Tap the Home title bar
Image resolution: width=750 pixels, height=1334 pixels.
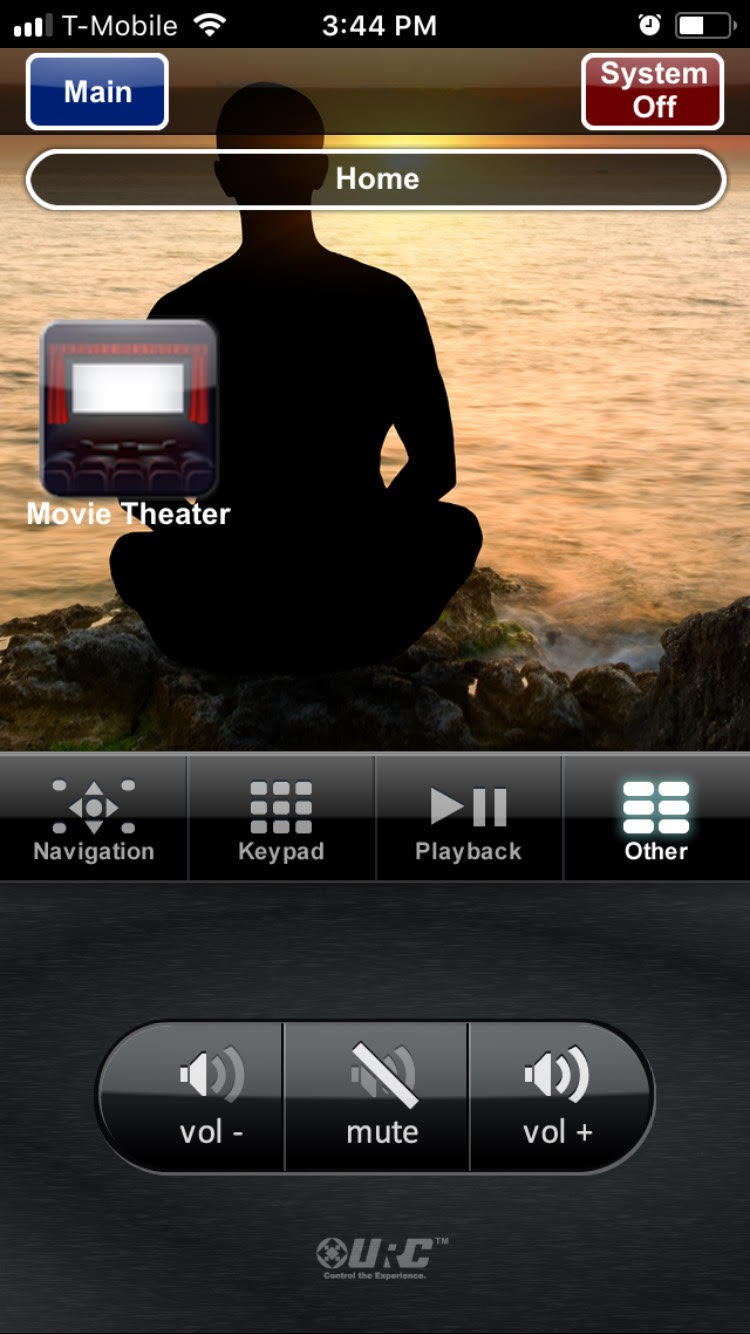(376, 179)
